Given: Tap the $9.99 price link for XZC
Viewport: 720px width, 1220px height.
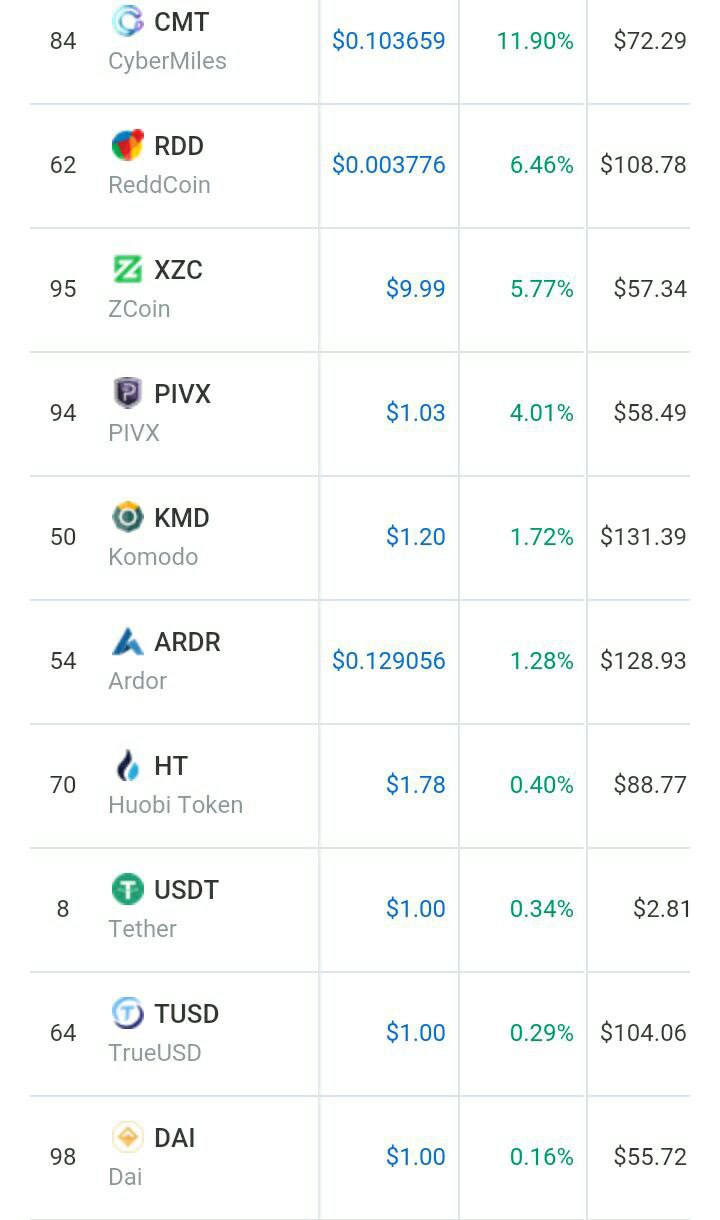Looking at the screenshot, I should click(x=416, y=289).
